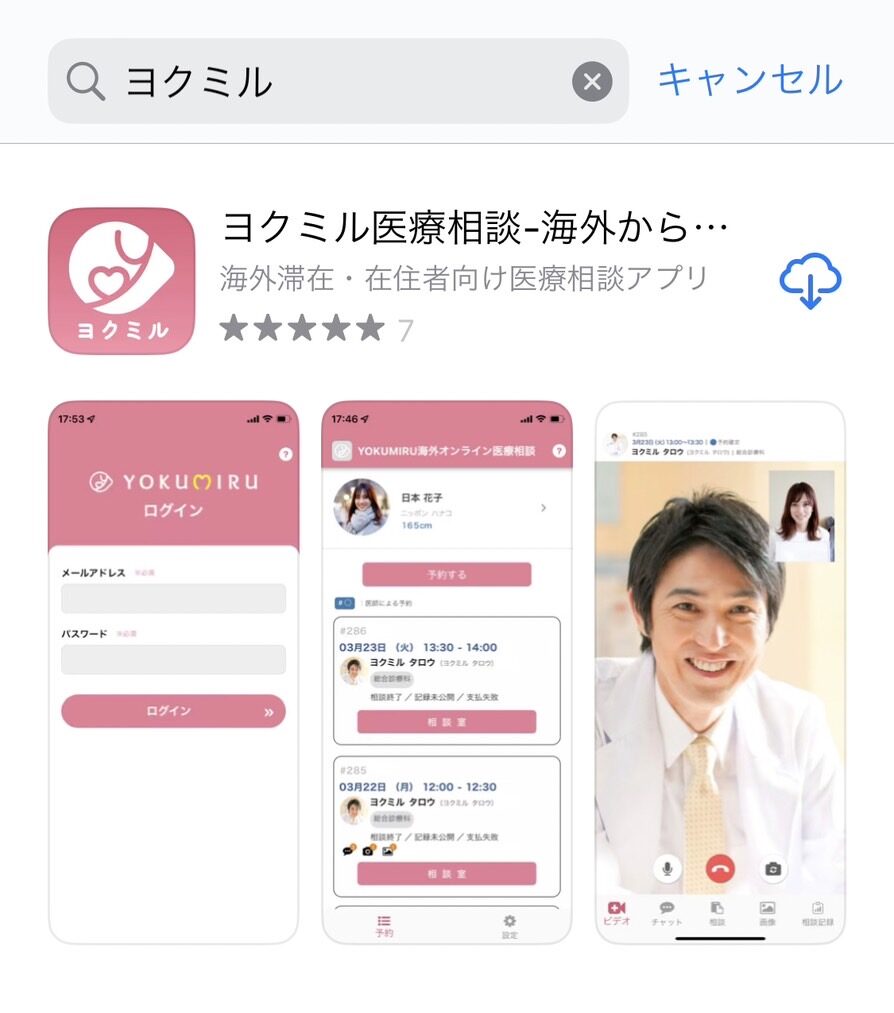
Task: Cancel the search with キャンセル
Action: [x=750, y=80]
